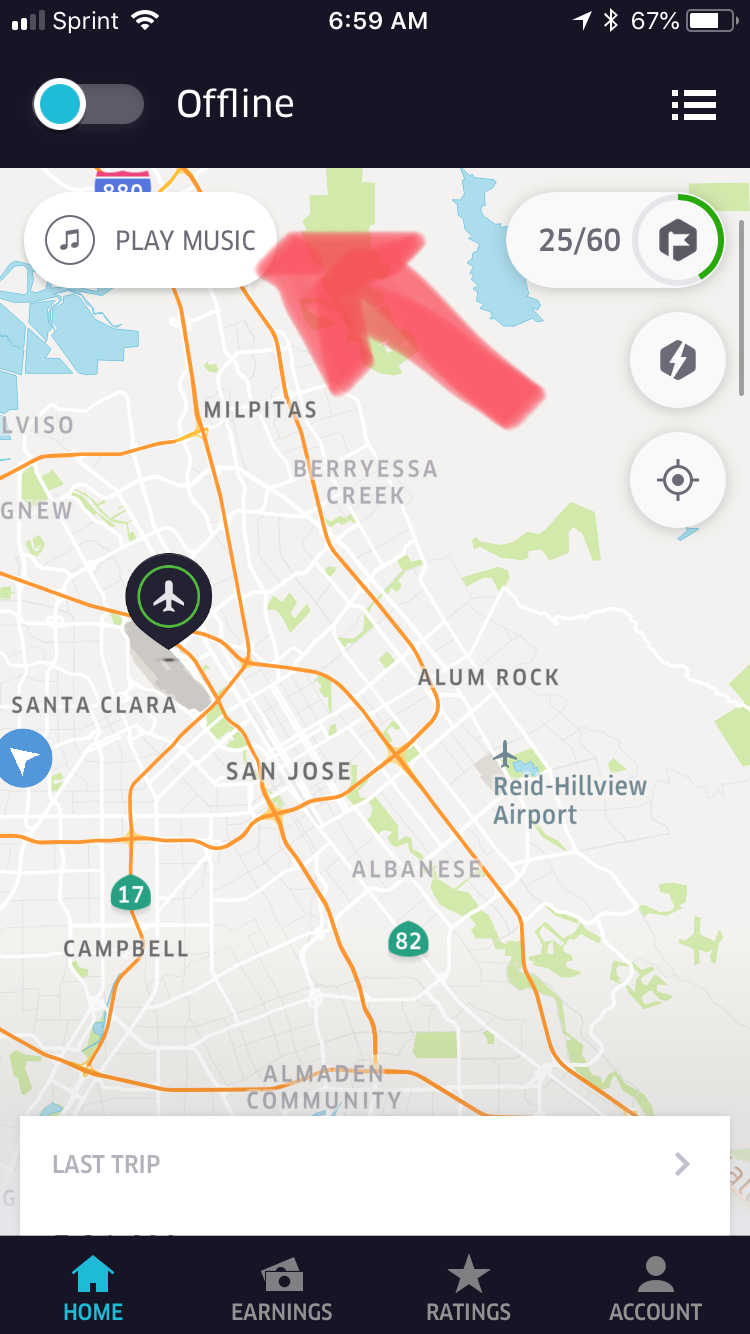Open the Last Trip card

coord(374,1164)
